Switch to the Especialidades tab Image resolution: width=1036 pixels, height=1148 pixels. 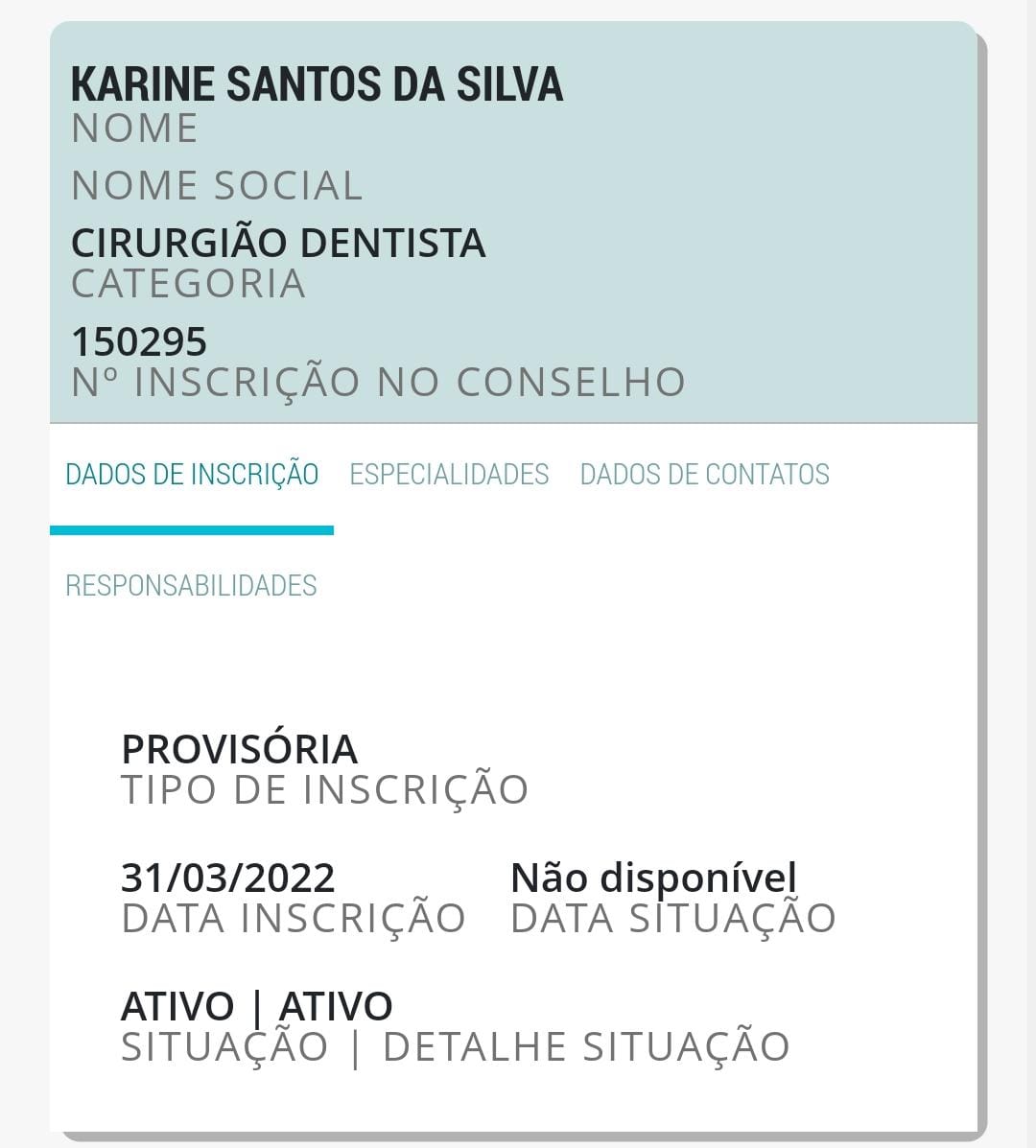click(x=449, y=475)
